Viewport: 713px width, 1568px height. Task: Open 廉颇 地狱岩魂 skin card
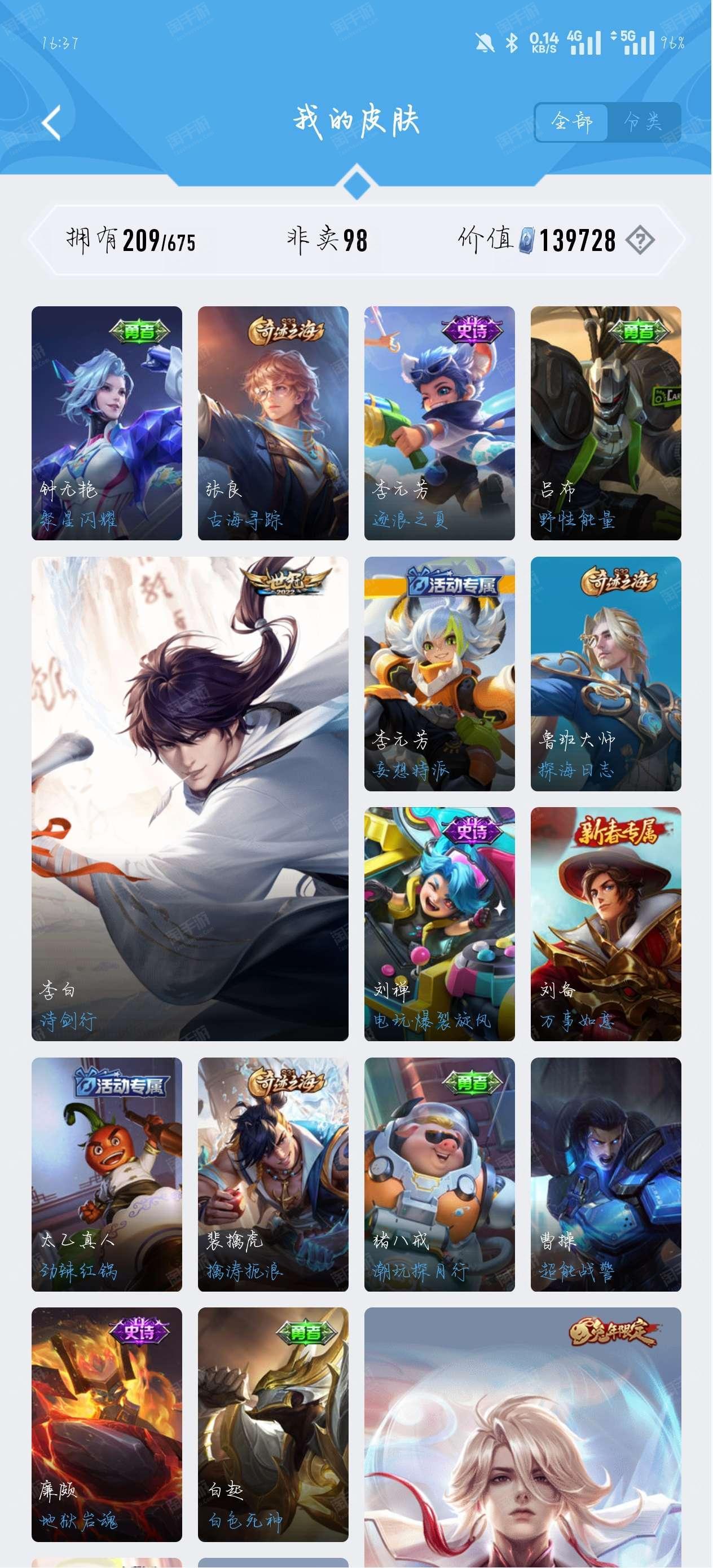107,1424
